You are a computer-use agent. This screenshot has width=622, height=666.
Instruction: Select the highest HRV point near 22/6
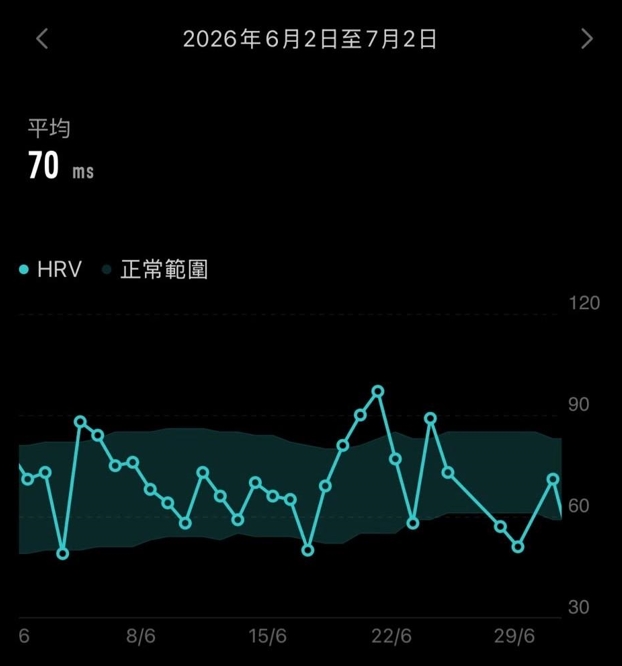click(378, 391)
